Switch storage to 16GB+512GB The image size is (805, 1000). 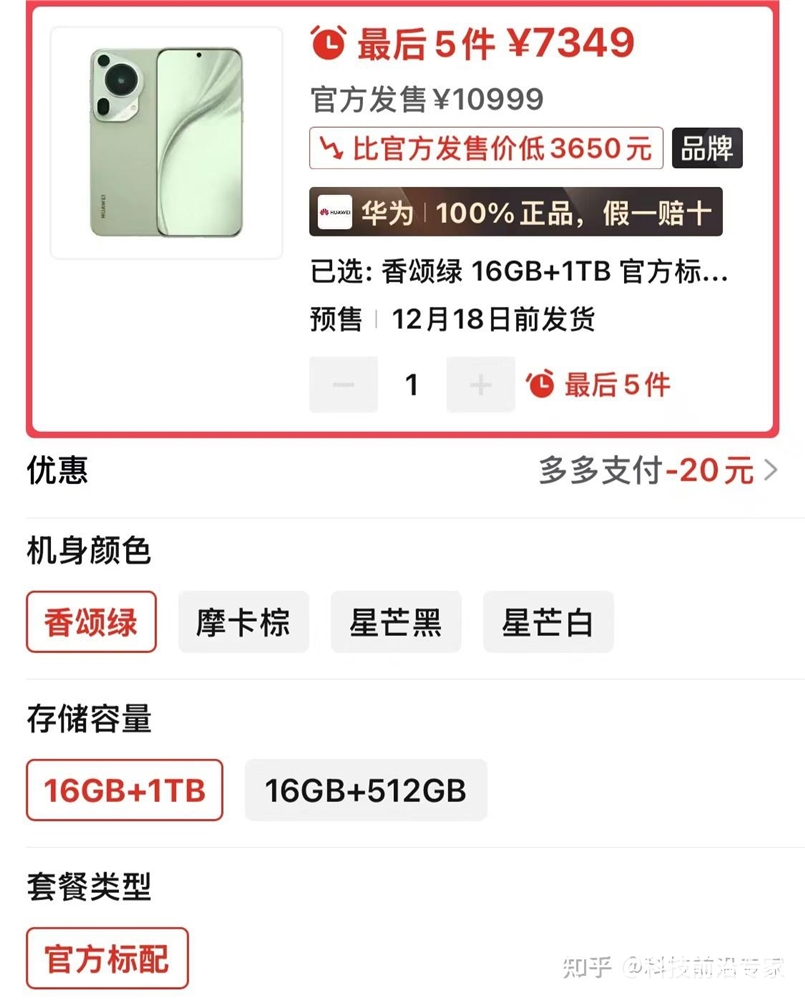tap(365, 790)
